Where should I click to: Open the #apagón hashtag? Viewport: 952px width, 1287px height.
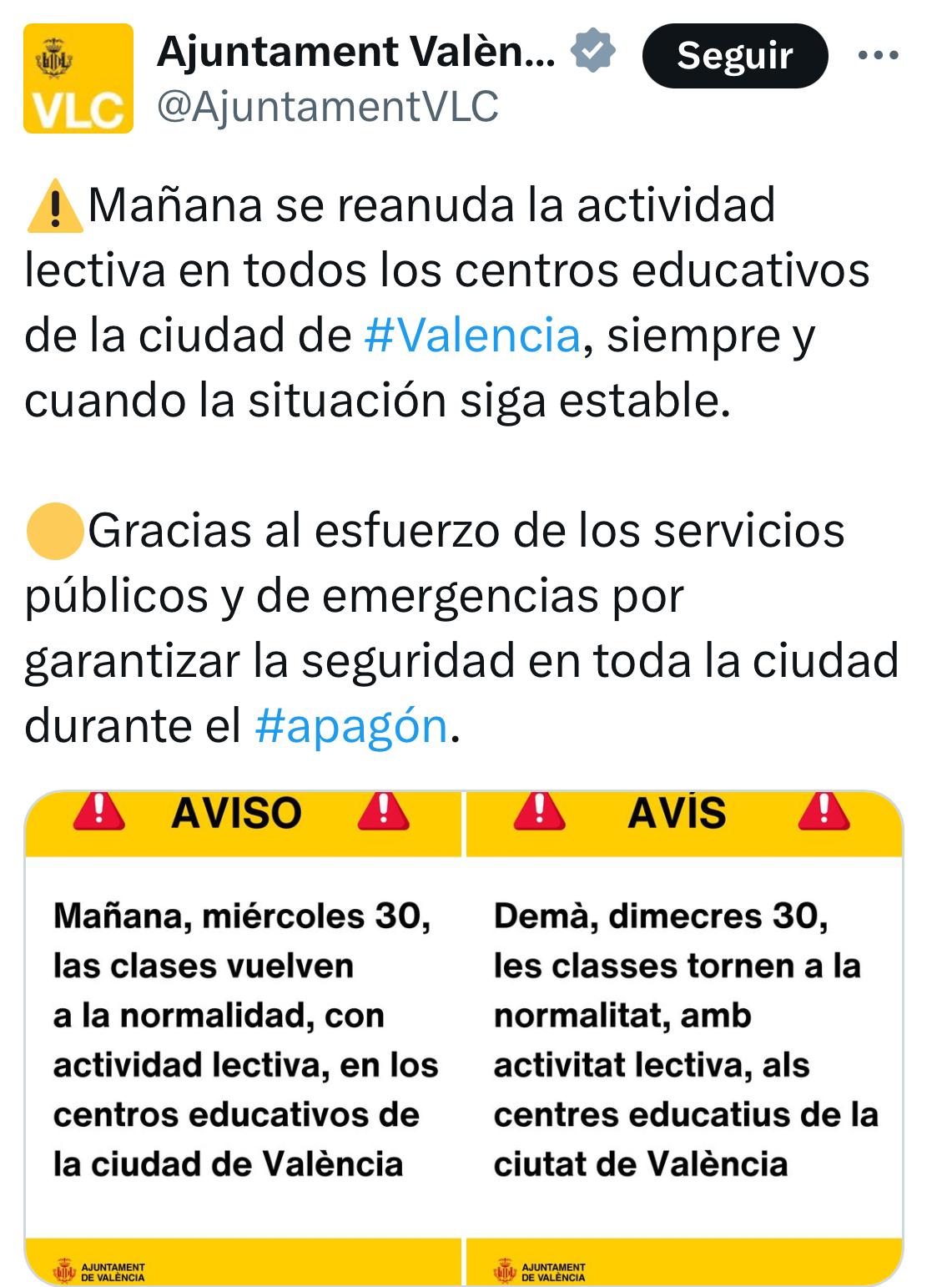click(350, 725)
